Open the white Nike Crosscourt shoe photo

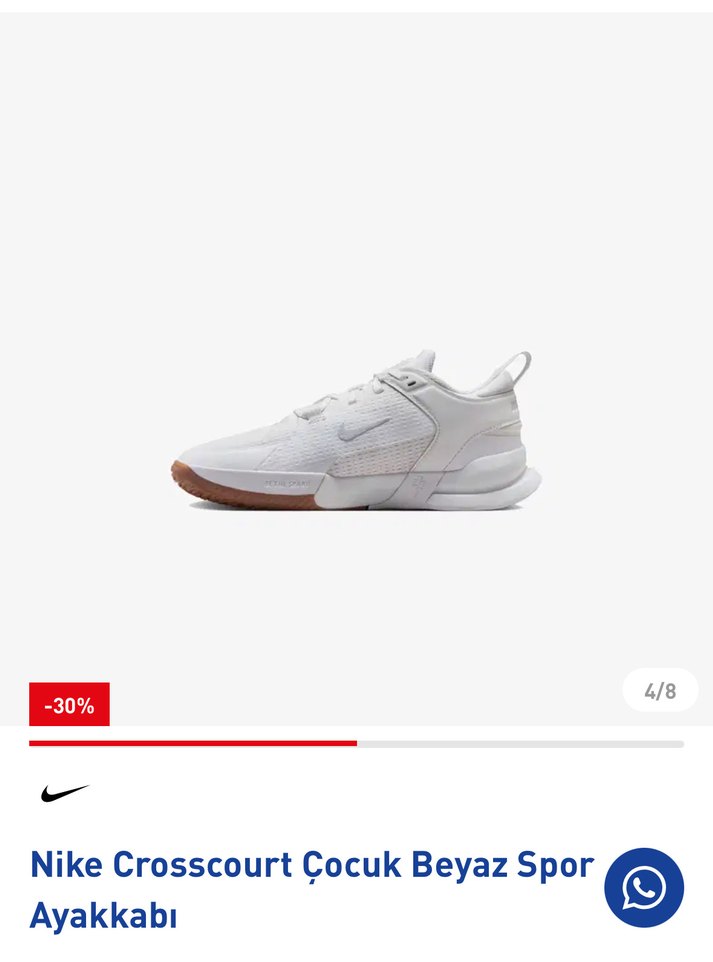(x=356, y=432)
